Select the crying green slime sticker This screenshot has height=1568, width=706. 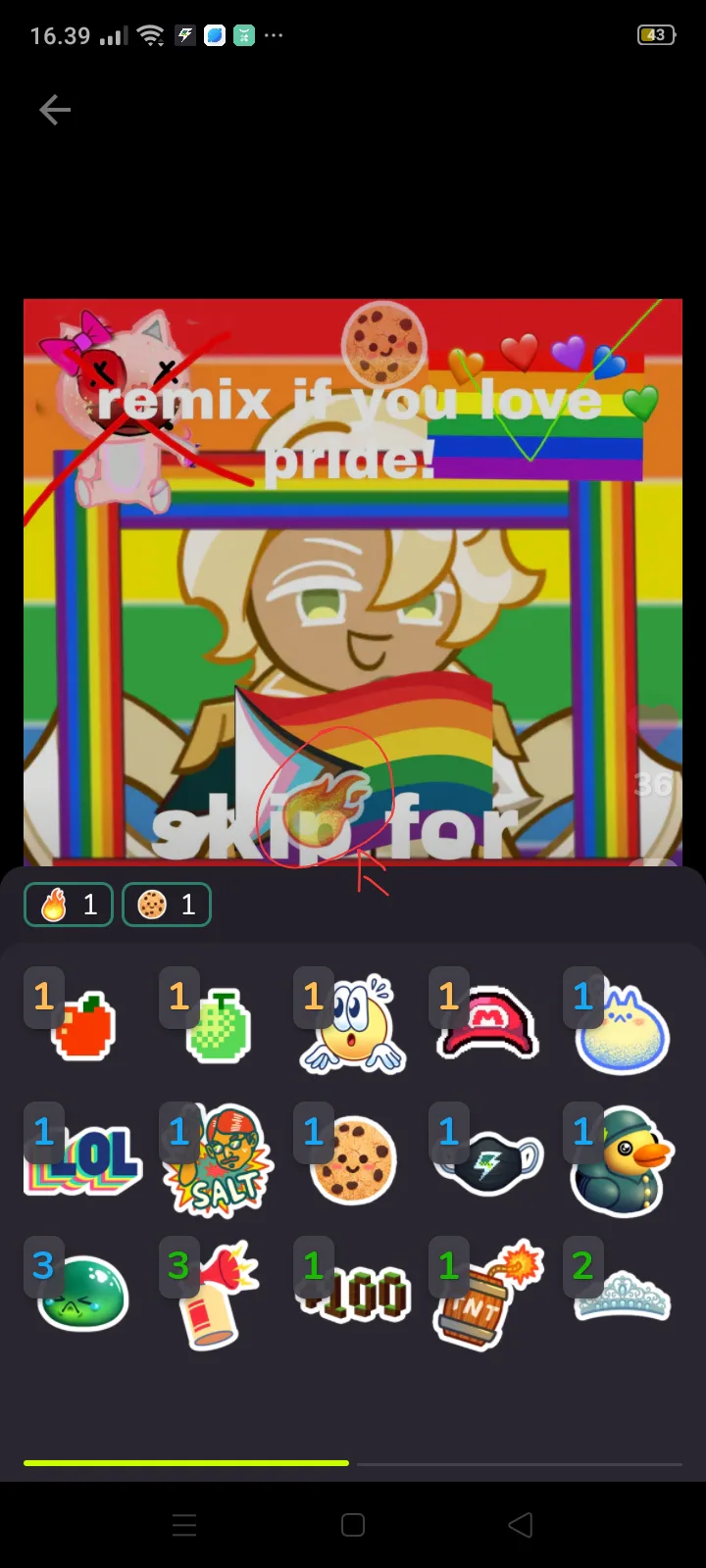pyautogui.click(x=83, y=1295)
